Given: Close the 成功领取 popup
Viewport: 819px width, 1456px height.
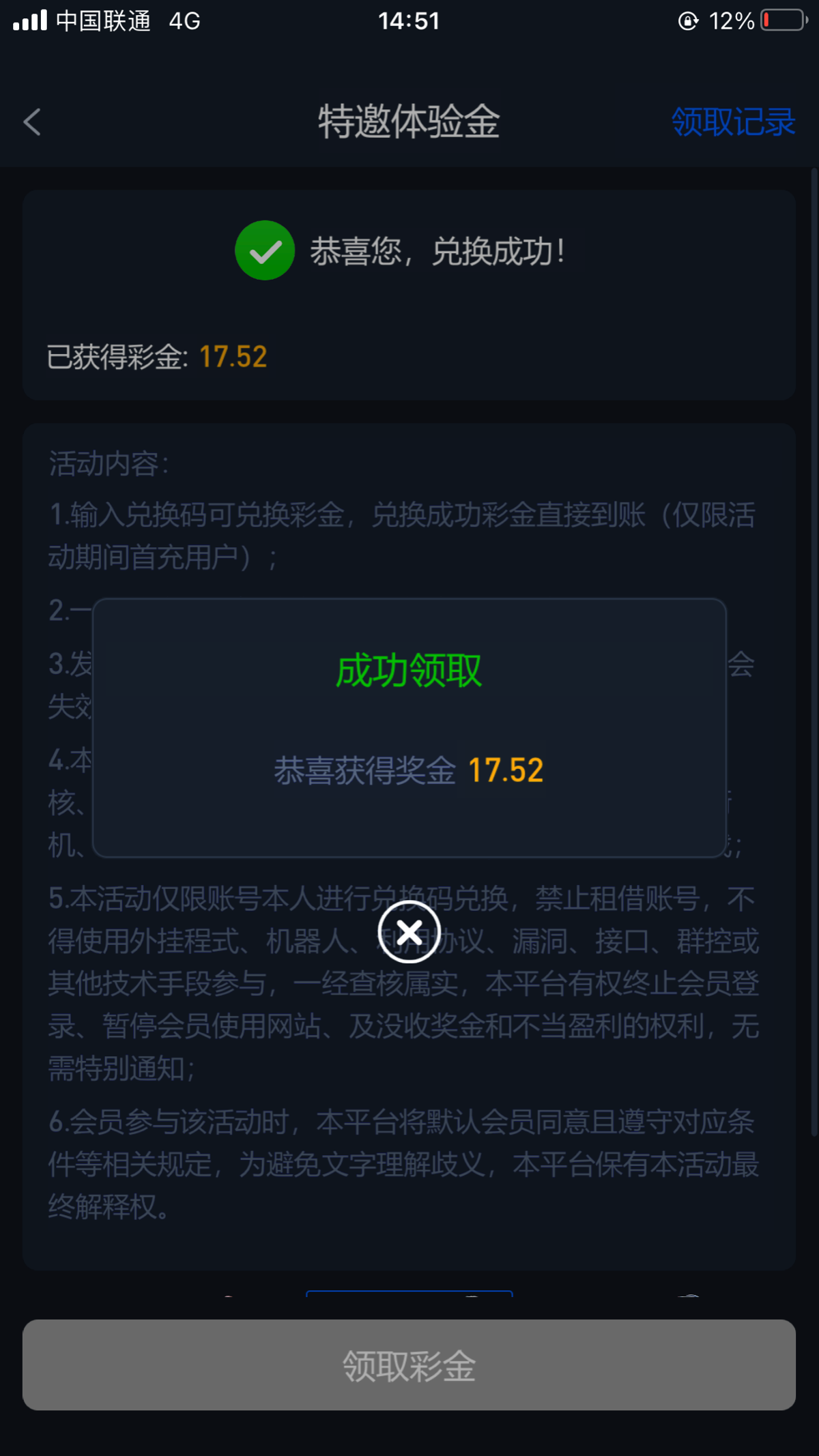Looking at the screenshot, I should tap(409, 931).
